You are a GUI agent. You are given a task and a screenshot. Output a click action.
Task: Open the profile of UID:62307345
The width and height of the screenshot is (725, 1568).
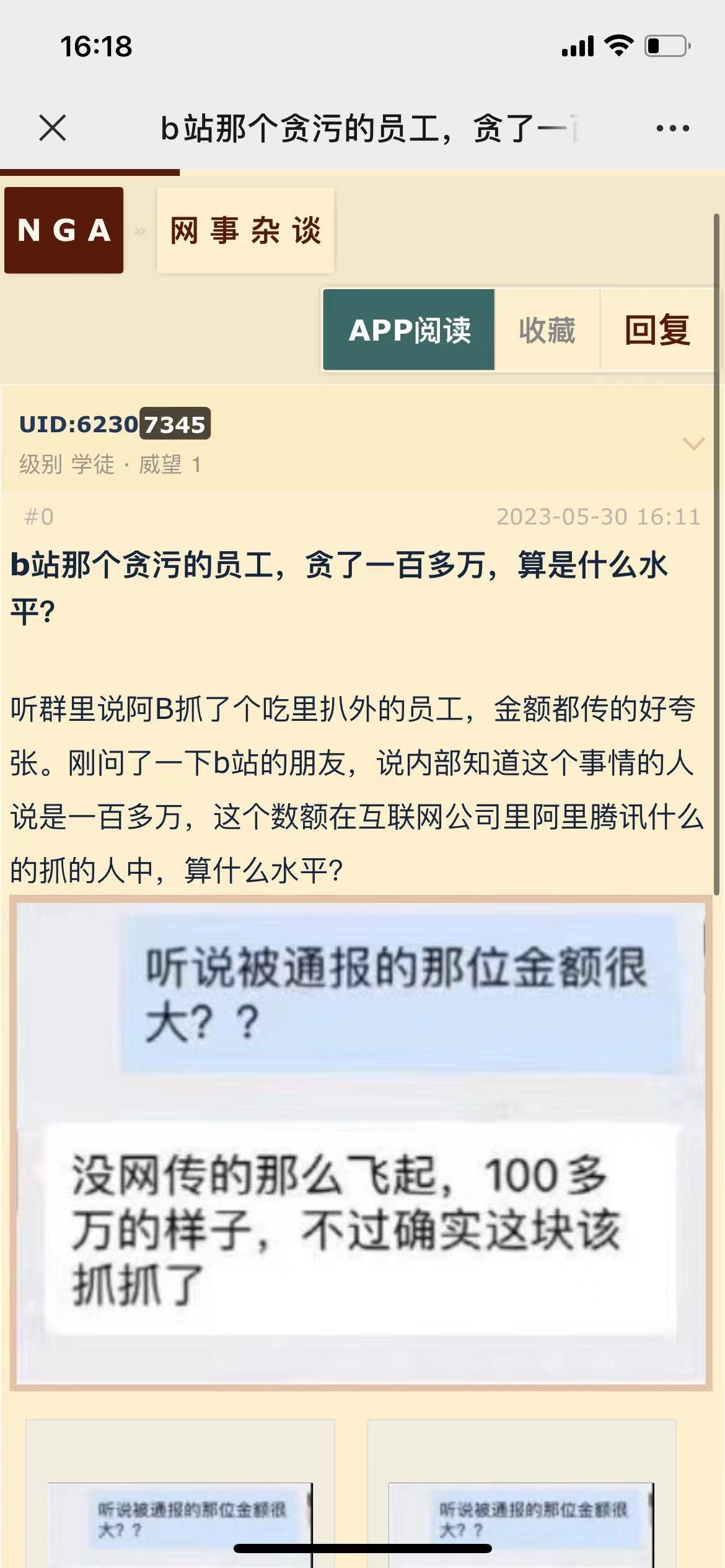pos(115,424)
